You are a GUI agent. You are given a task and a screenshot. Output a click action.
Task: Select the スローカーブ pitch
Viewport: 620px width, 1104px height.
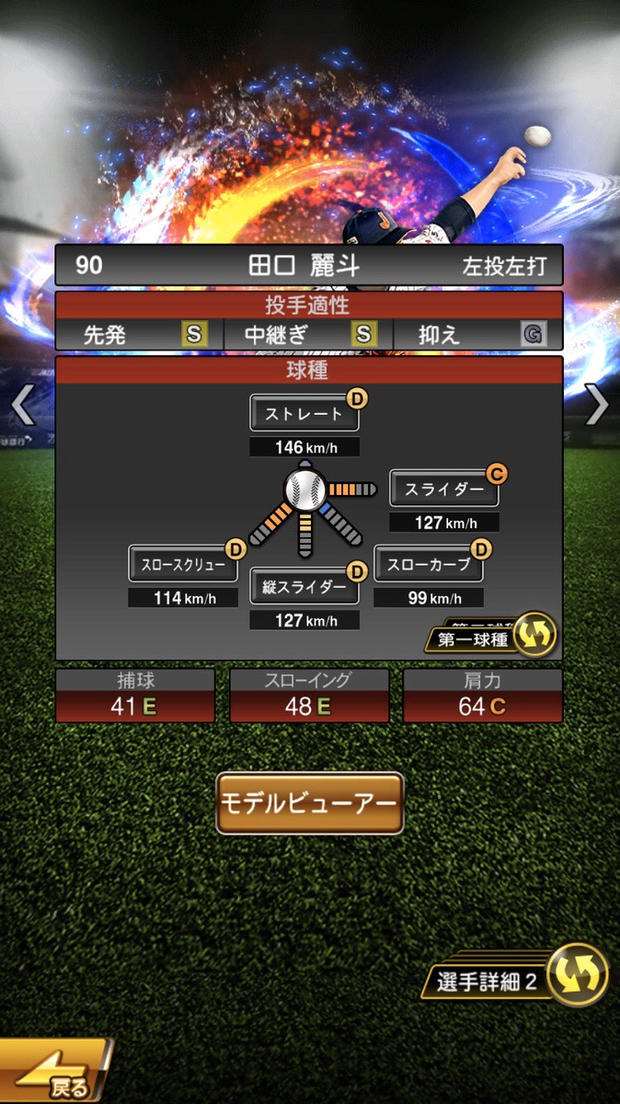tap(429, 564)
